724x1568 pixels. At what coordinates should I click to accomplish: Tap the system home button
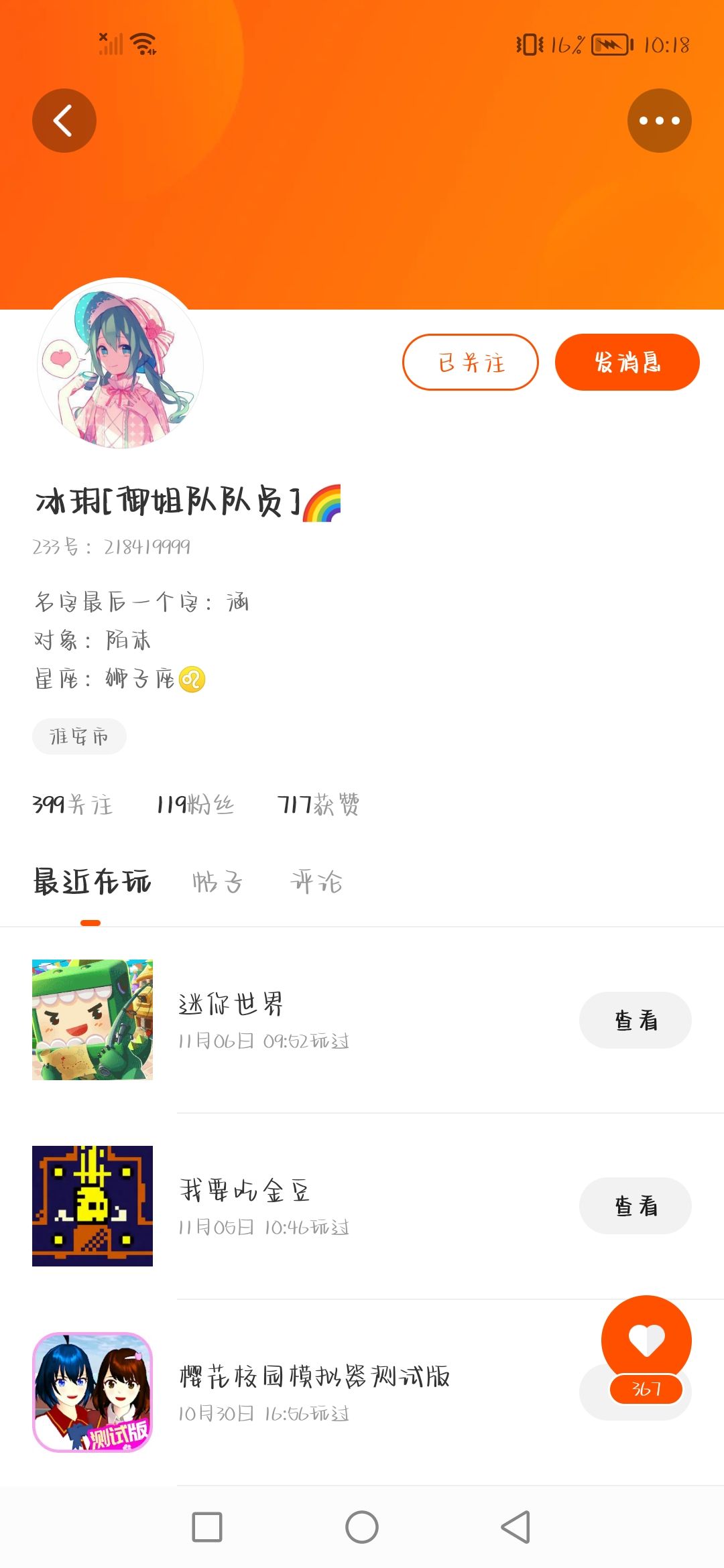pyautogui.click(x=362, y=1527)
